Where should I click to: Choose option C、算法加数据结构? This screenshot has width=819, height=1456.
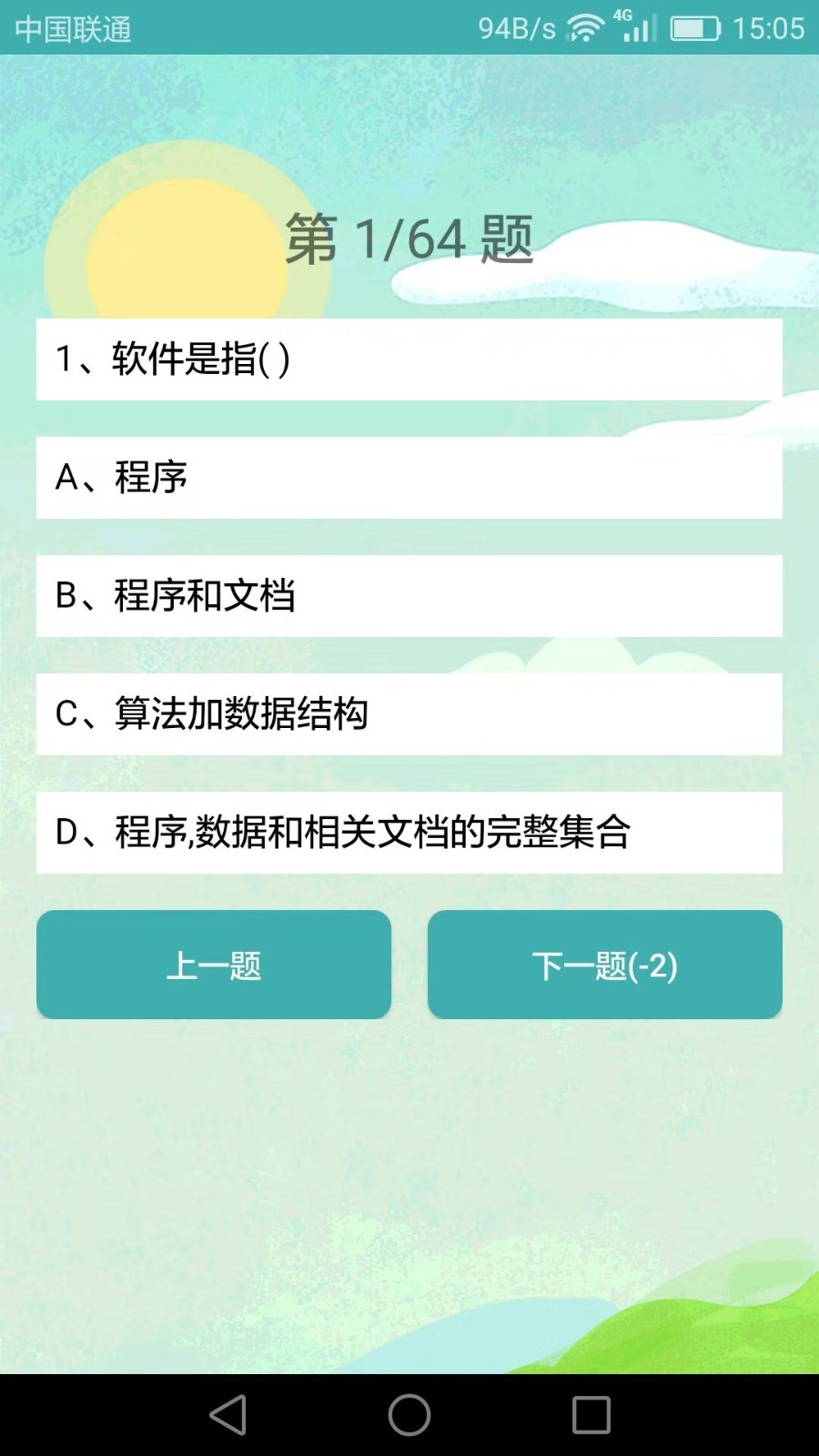click(x=409, y=715)
